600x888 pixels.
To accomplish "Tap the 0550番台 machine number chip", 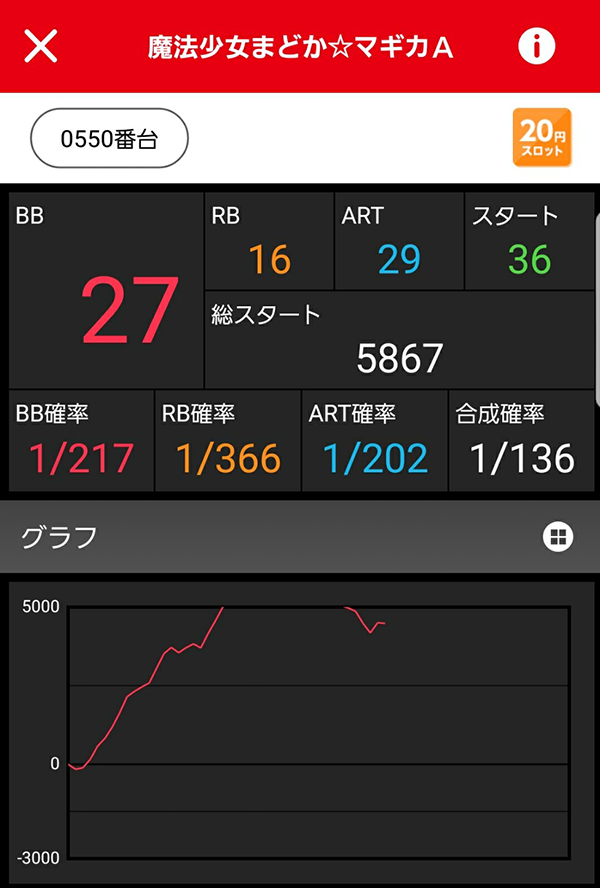I will (110, 138).
